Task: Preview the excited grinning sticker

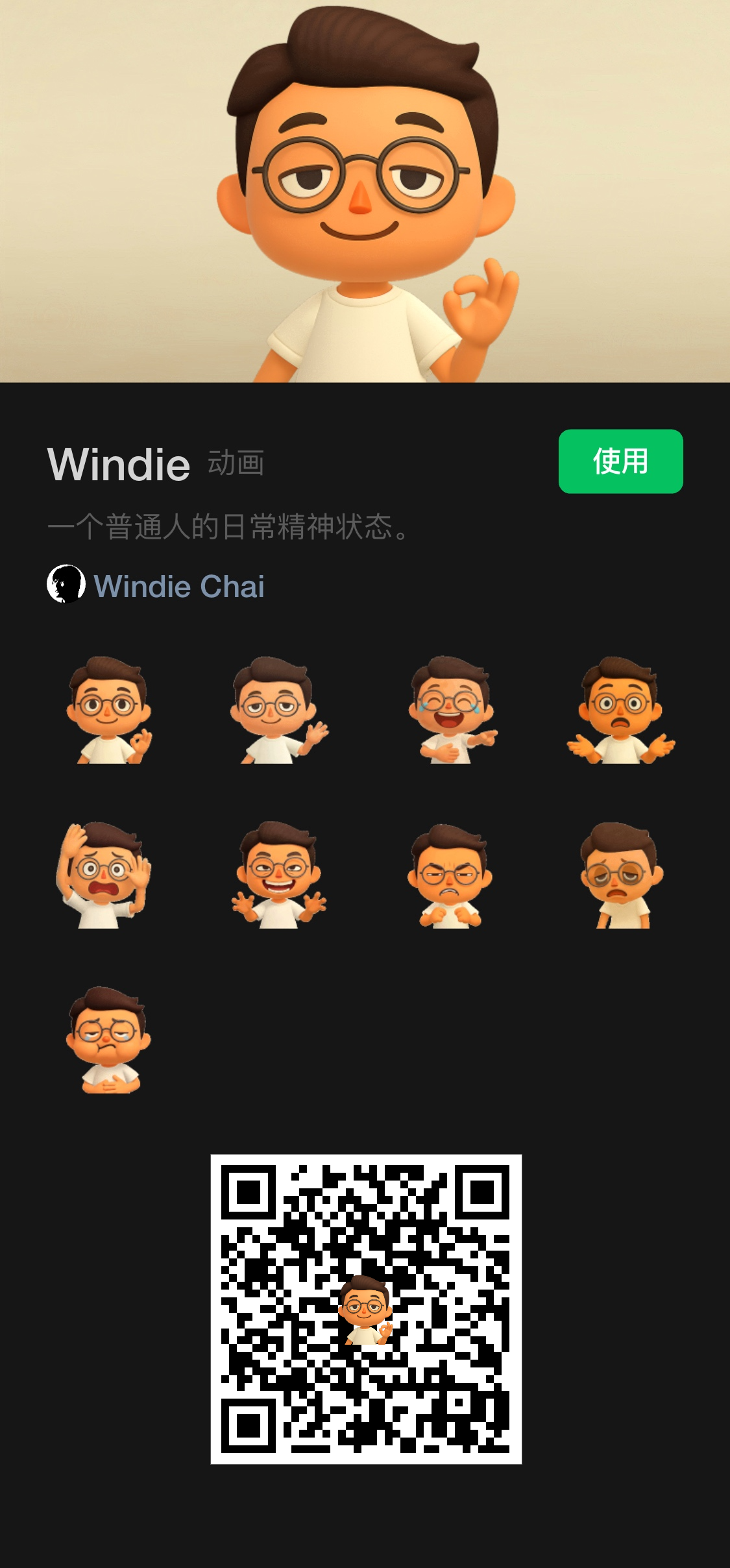Action: click(x=279, y=875)
